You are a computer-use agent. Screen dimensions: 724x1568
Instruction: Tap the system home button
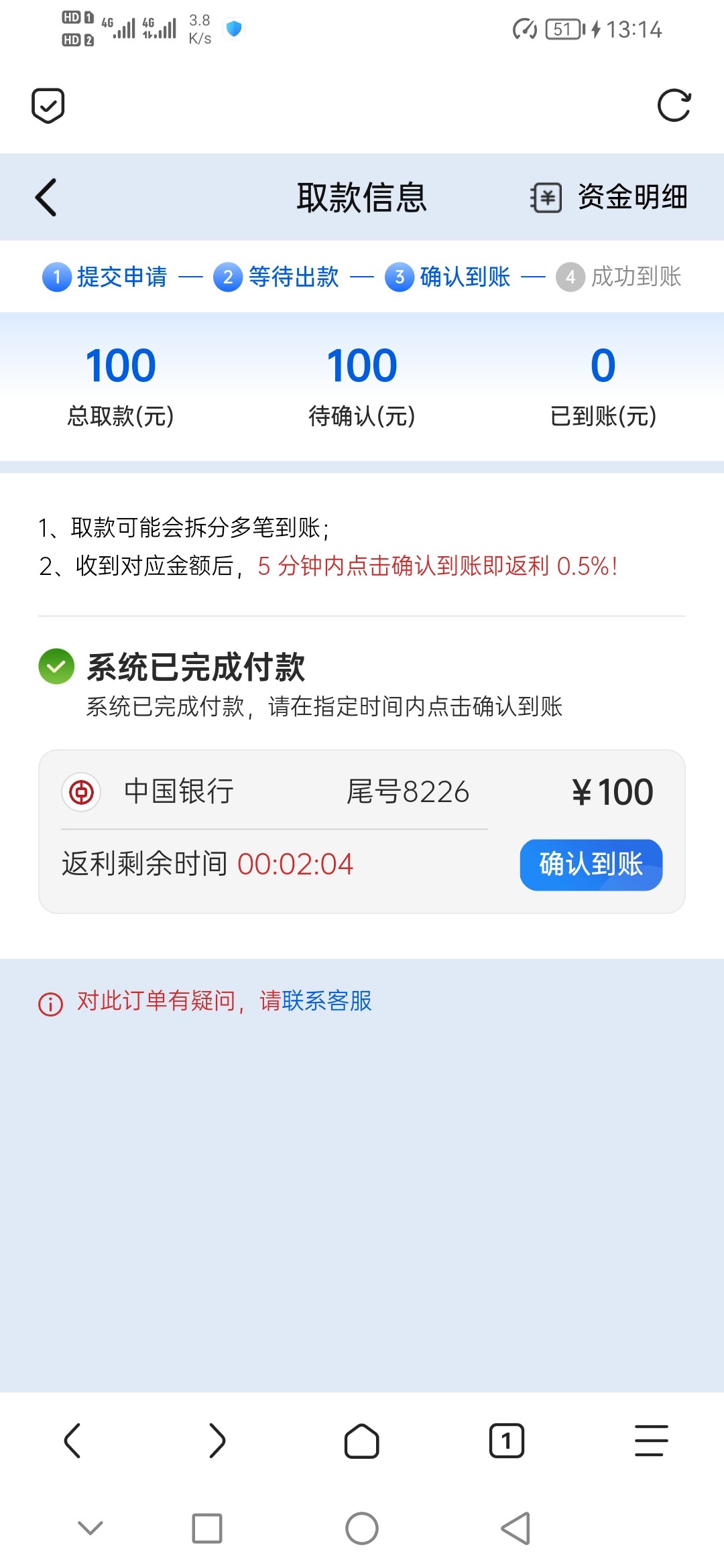click(x=362, y=1528)
